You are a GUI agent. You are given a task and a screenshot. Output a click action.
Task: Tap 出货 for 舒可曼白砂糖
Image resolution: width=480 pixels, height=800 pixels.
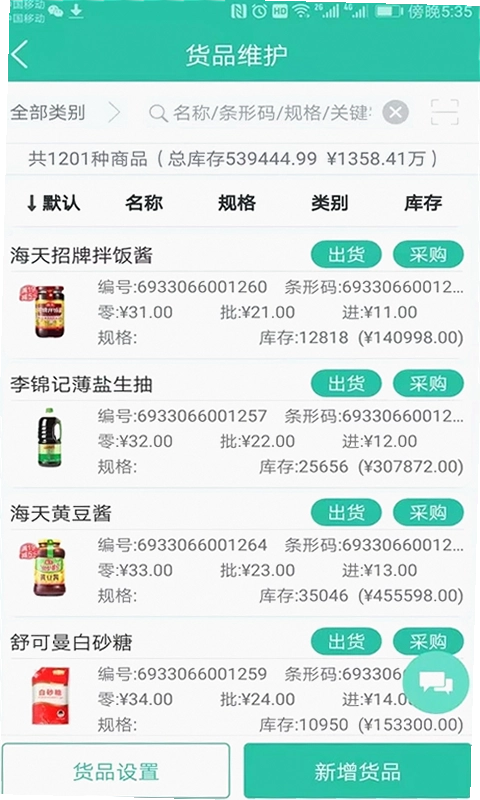point(346,641)
